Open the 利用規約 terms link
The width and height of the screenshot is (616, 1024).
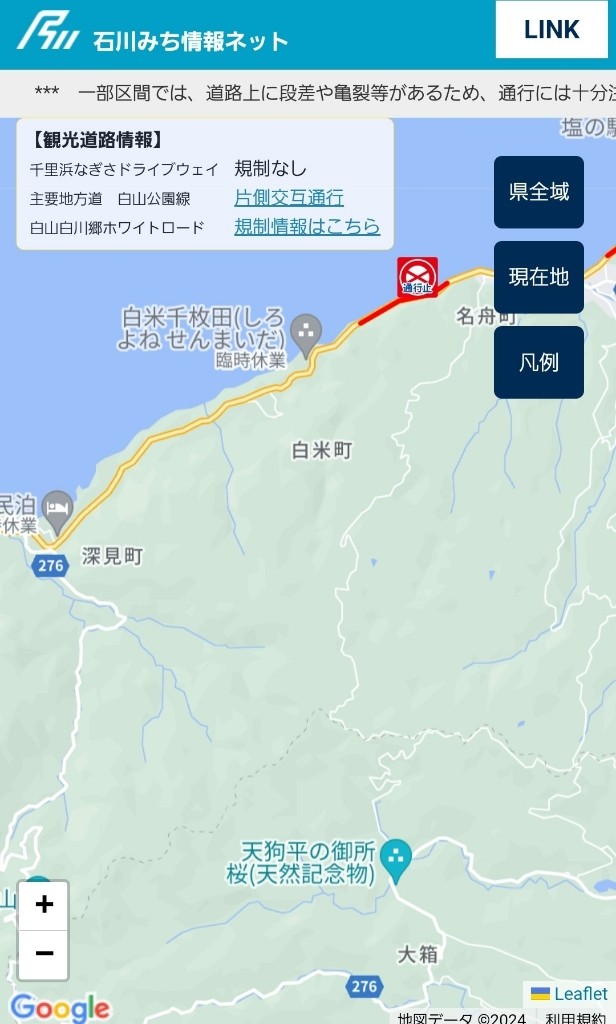click(576, 1017)
